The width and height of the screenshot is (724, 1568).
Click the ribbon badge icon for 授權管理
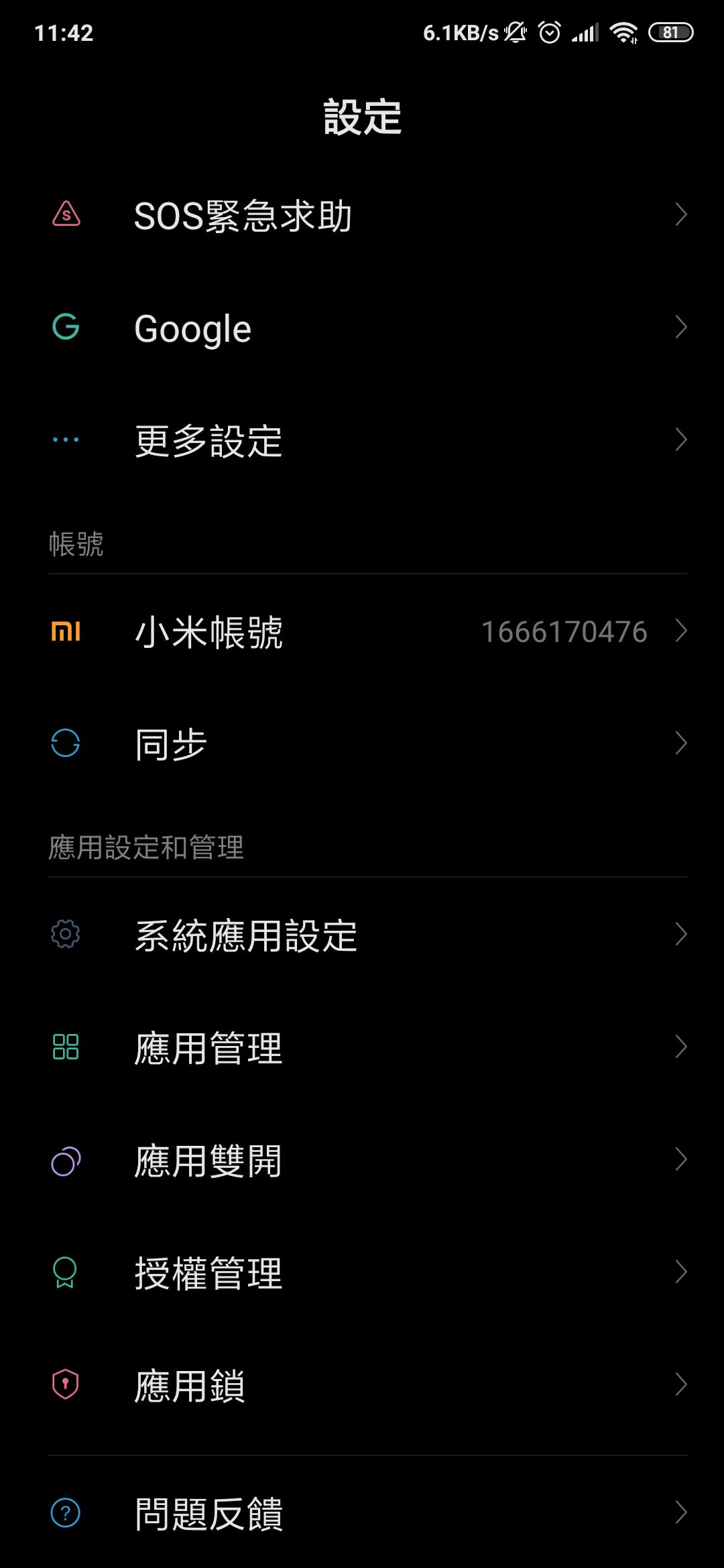[x=65, y=1273]
